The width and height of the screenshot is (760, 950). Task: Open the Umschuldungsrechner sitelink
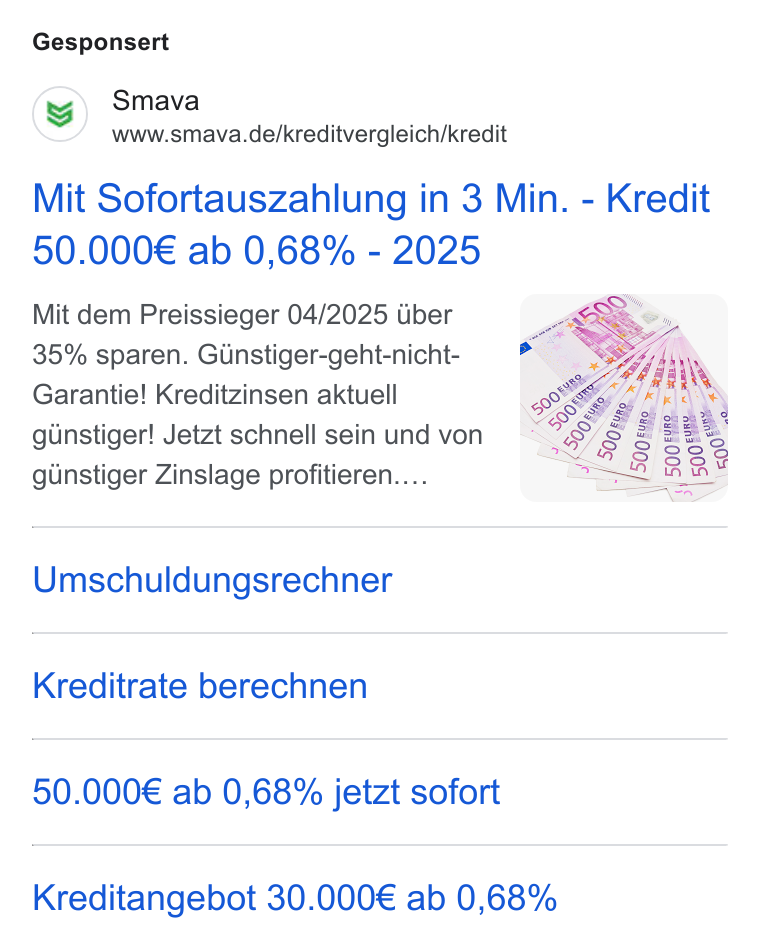[x=212, y=580]
